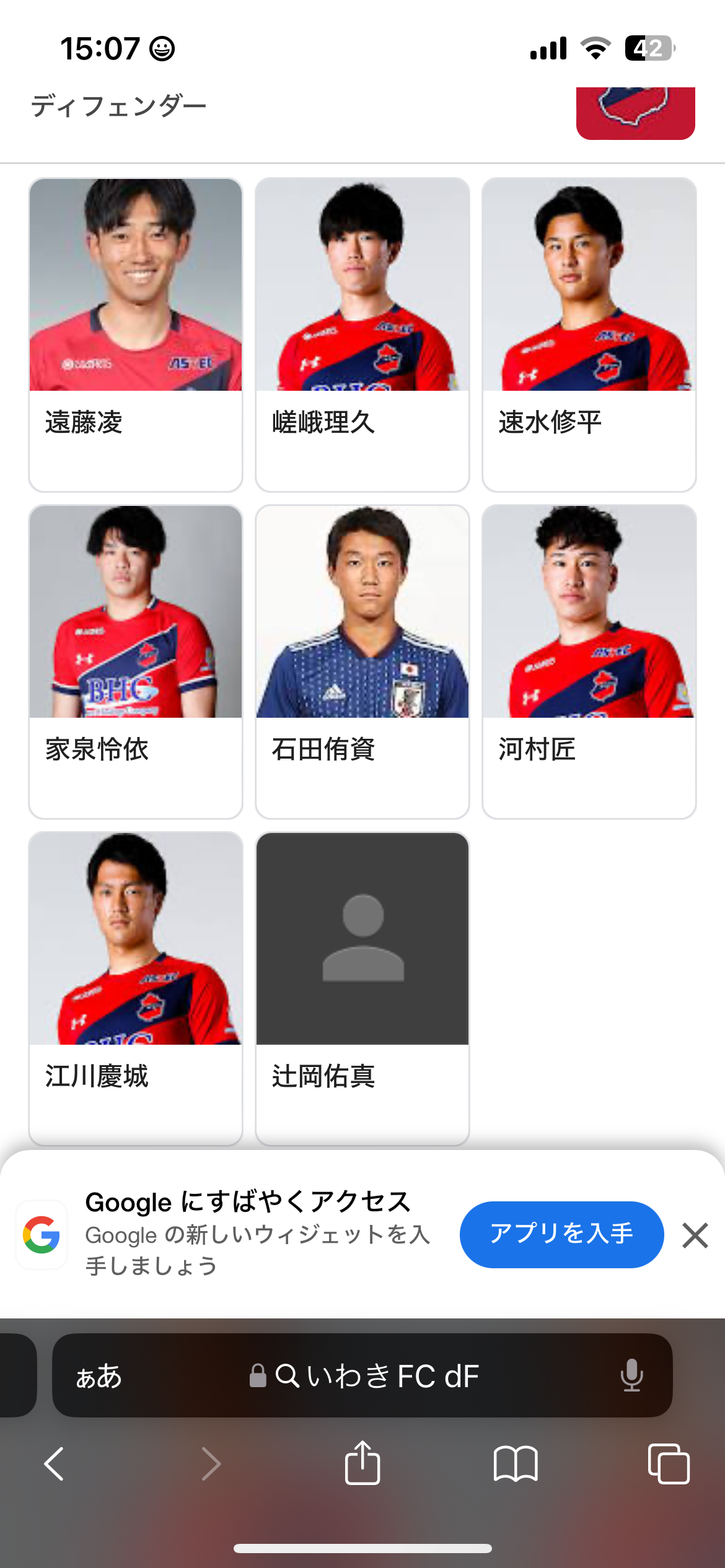Image resolution: width=725 pixels, height=1568 pixels.
Task: View the 家泉怜依 player card
Action: [135, 661]
